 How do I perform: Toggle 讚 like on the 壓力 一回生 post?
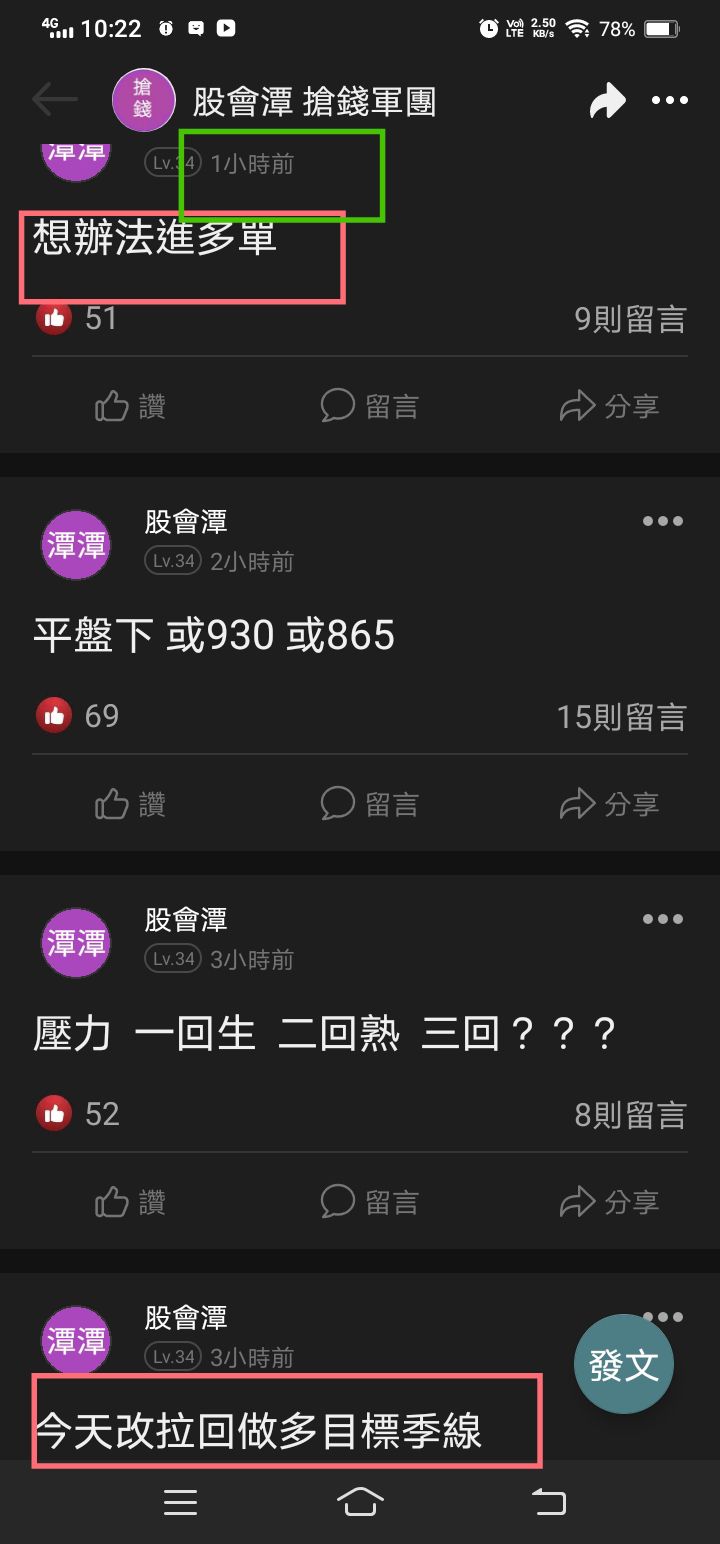tap(129, 1201)
